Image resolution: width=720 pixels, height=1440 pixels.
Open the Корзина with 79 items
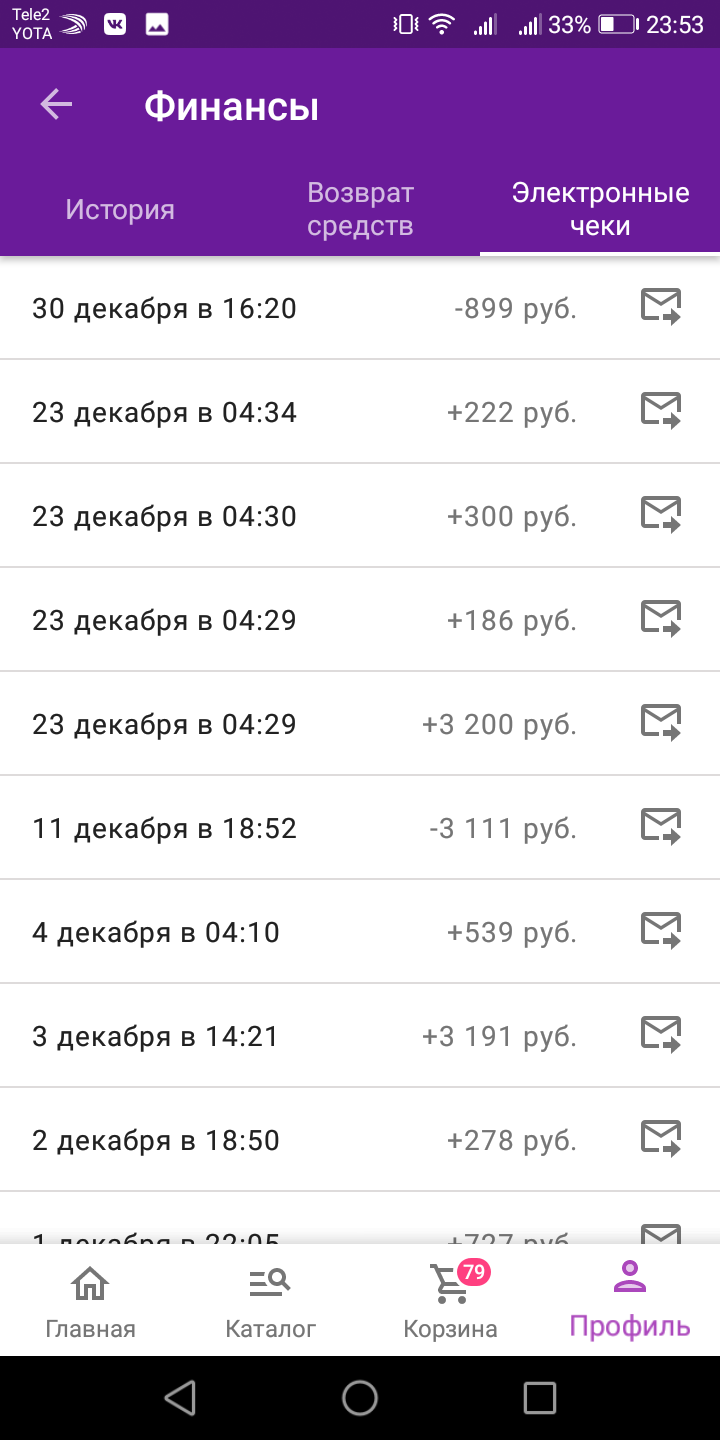[x=450, y=1300]
